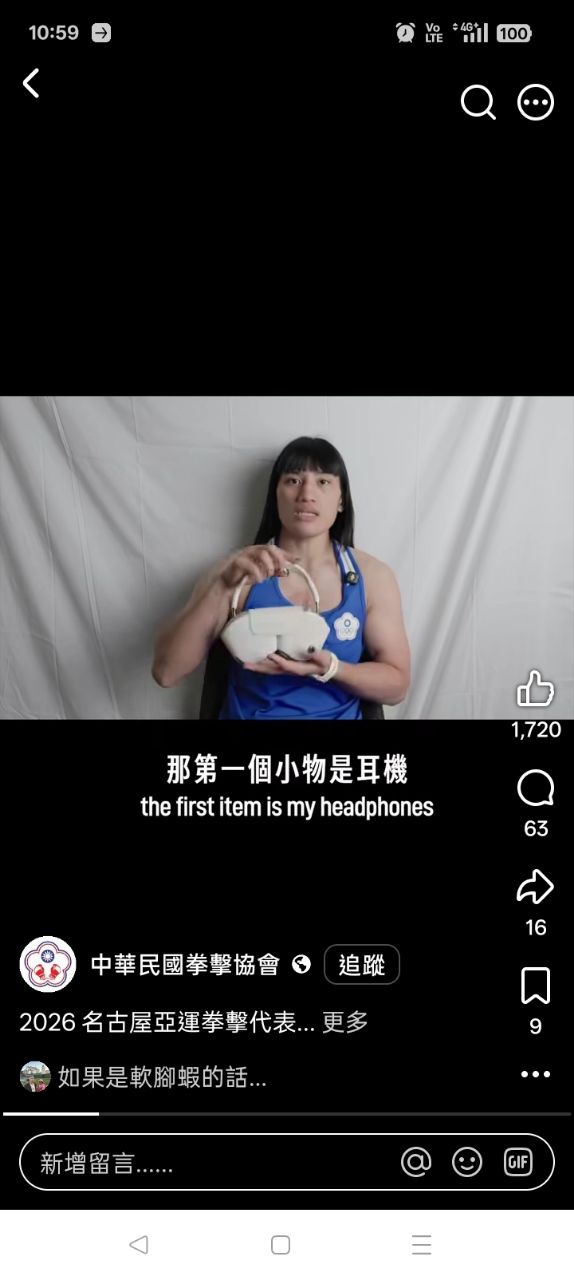Screen dimensions: 574x1280
Task: Tap the 新增留言 comment input field
Action: 286,1162
